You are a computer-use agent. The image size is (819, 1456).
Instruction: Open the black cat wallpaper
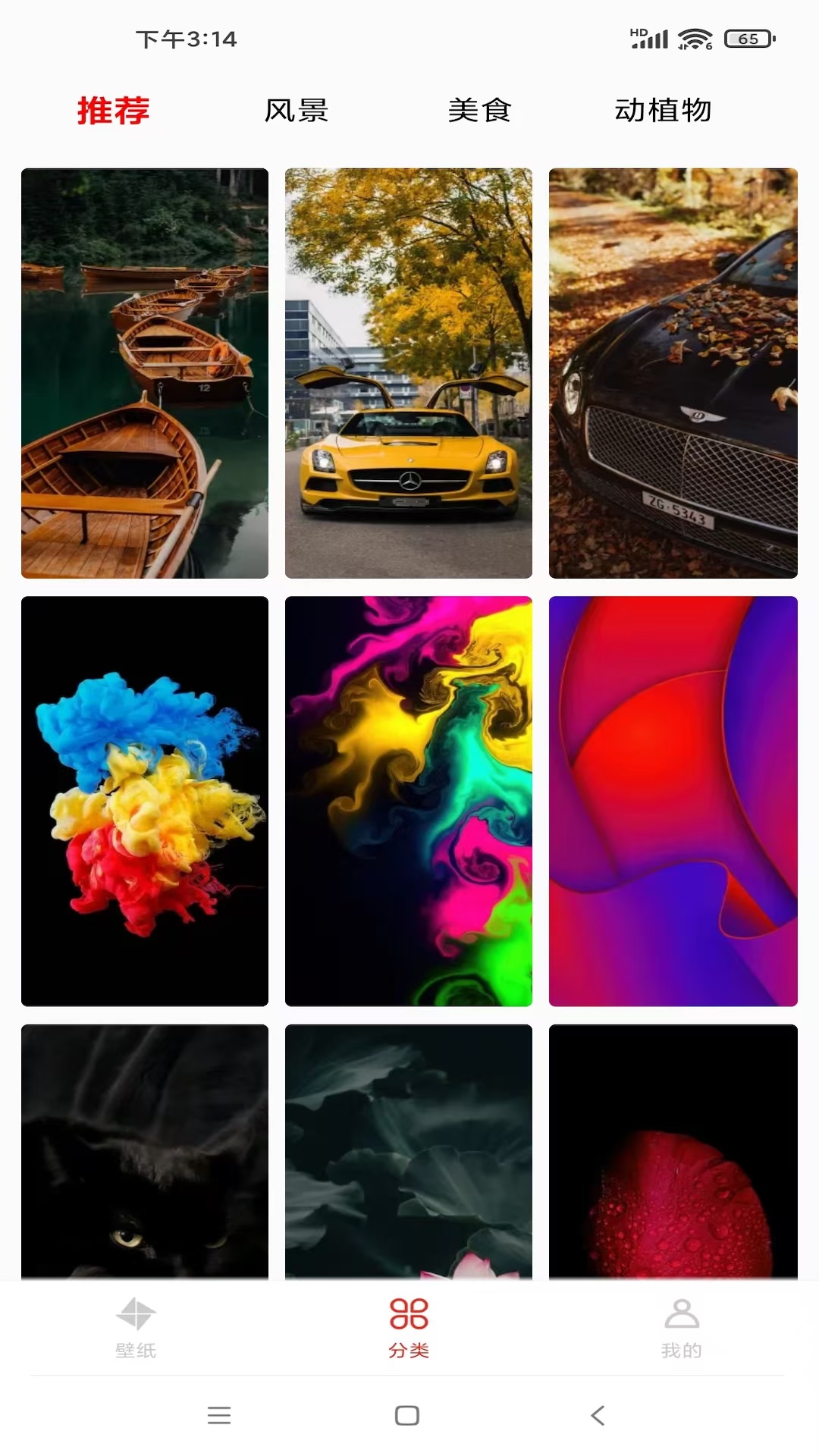(x=145, y=1151)
